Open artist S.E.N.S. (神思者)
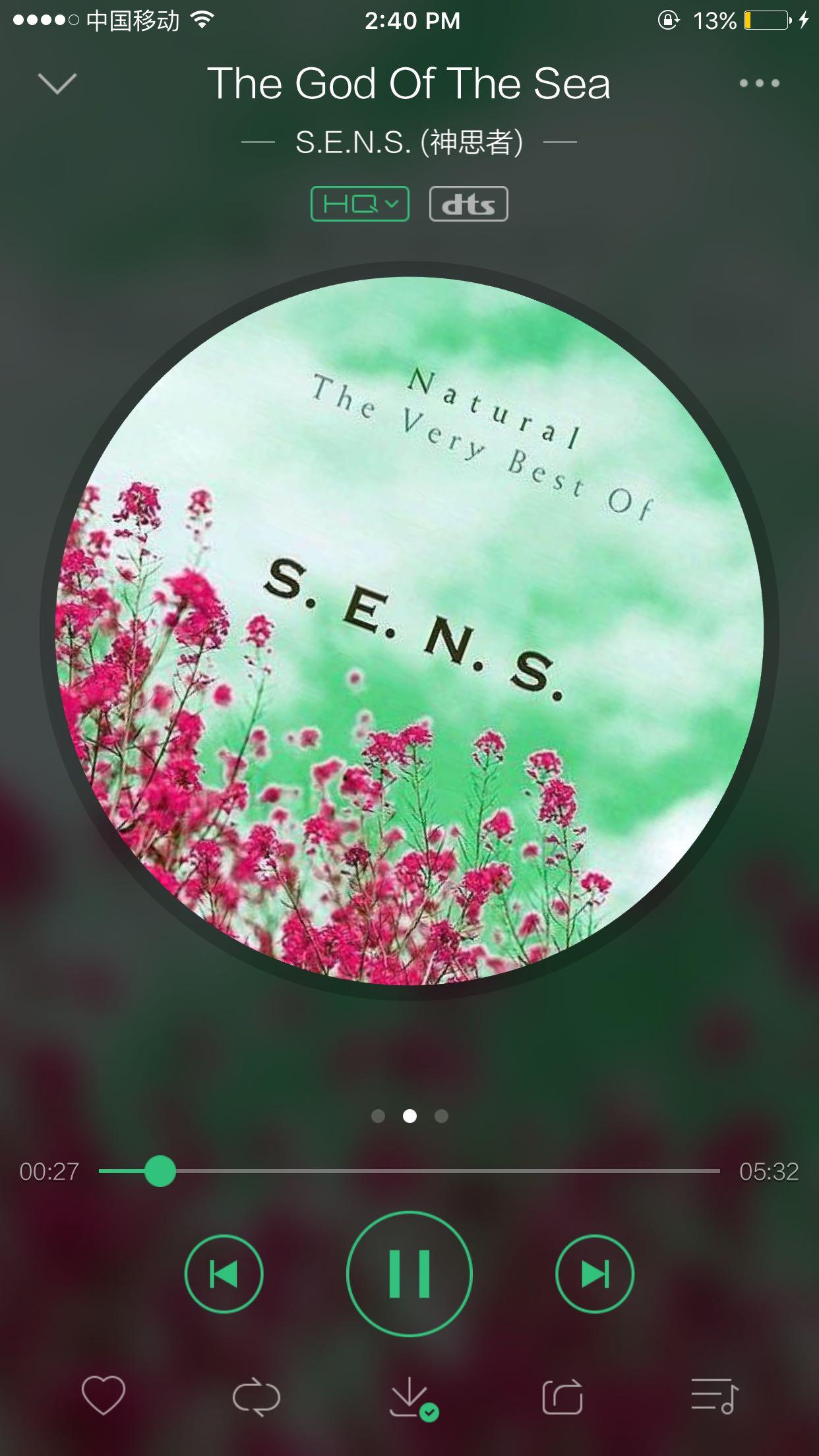This screenshot has width=819, height=1456. coord(409,142)
